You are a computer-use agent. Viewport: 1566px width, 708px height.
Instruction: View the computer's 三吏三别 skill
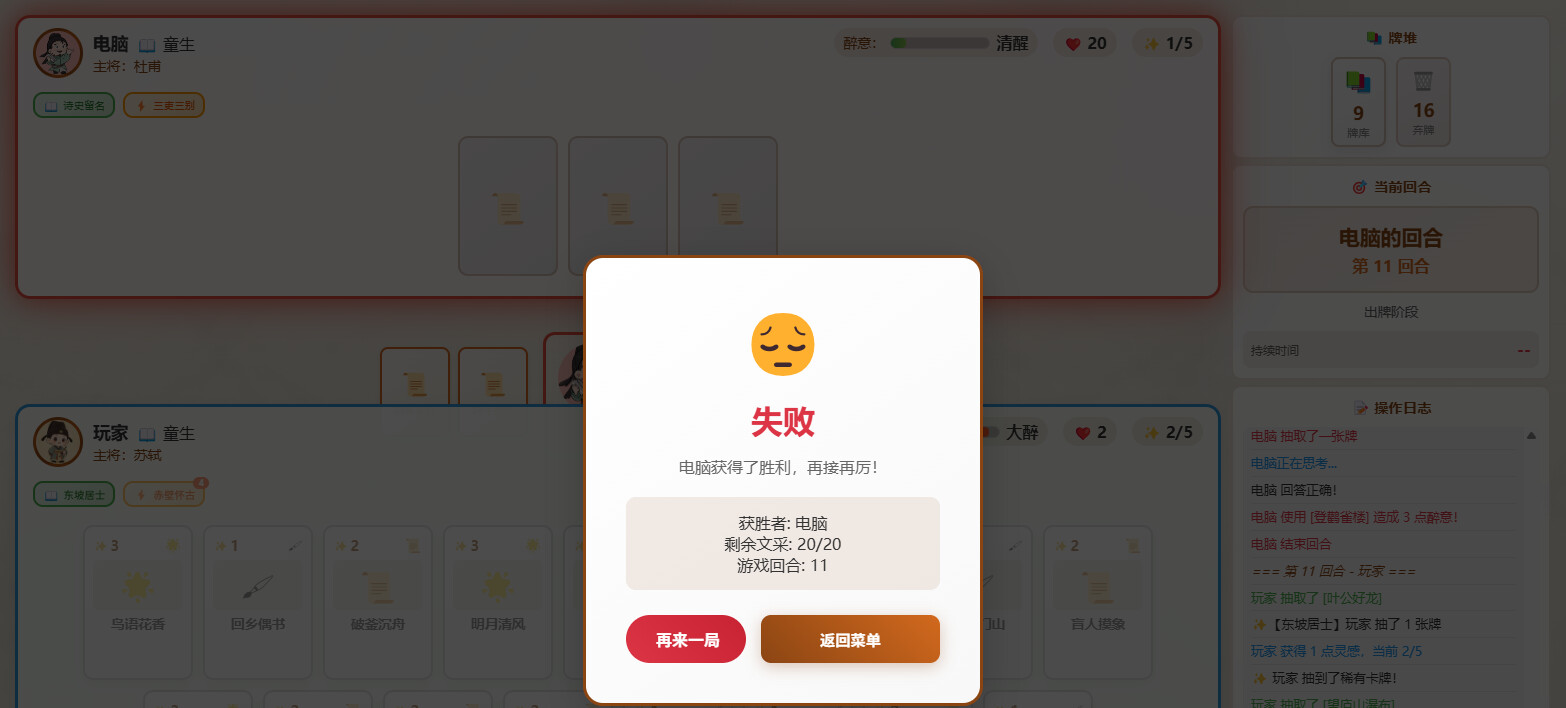(x=165, y=105)
